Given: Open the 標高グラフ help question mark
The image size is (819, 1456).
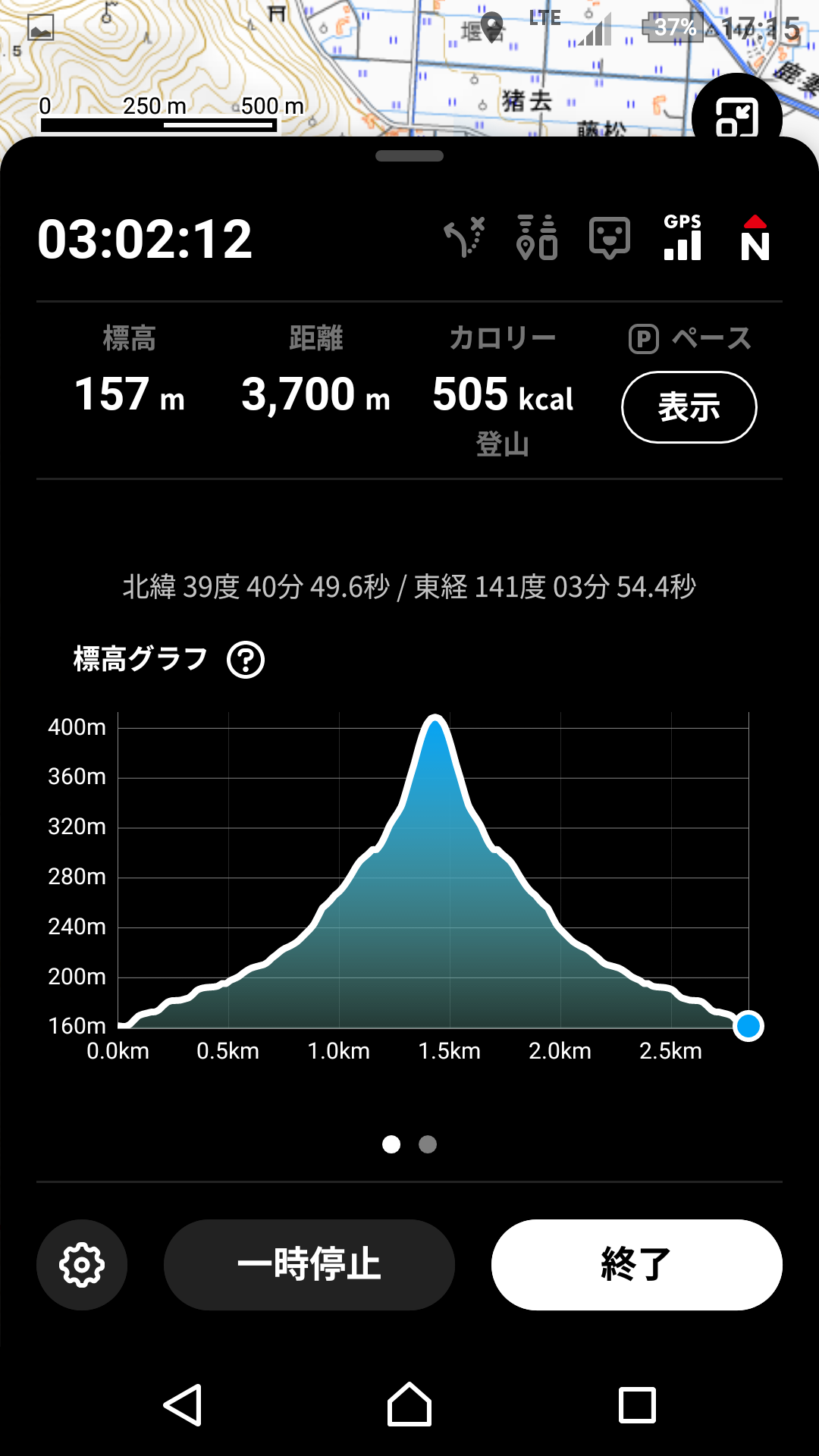Looking at the screenshot, I should click(x=246, y=660).
